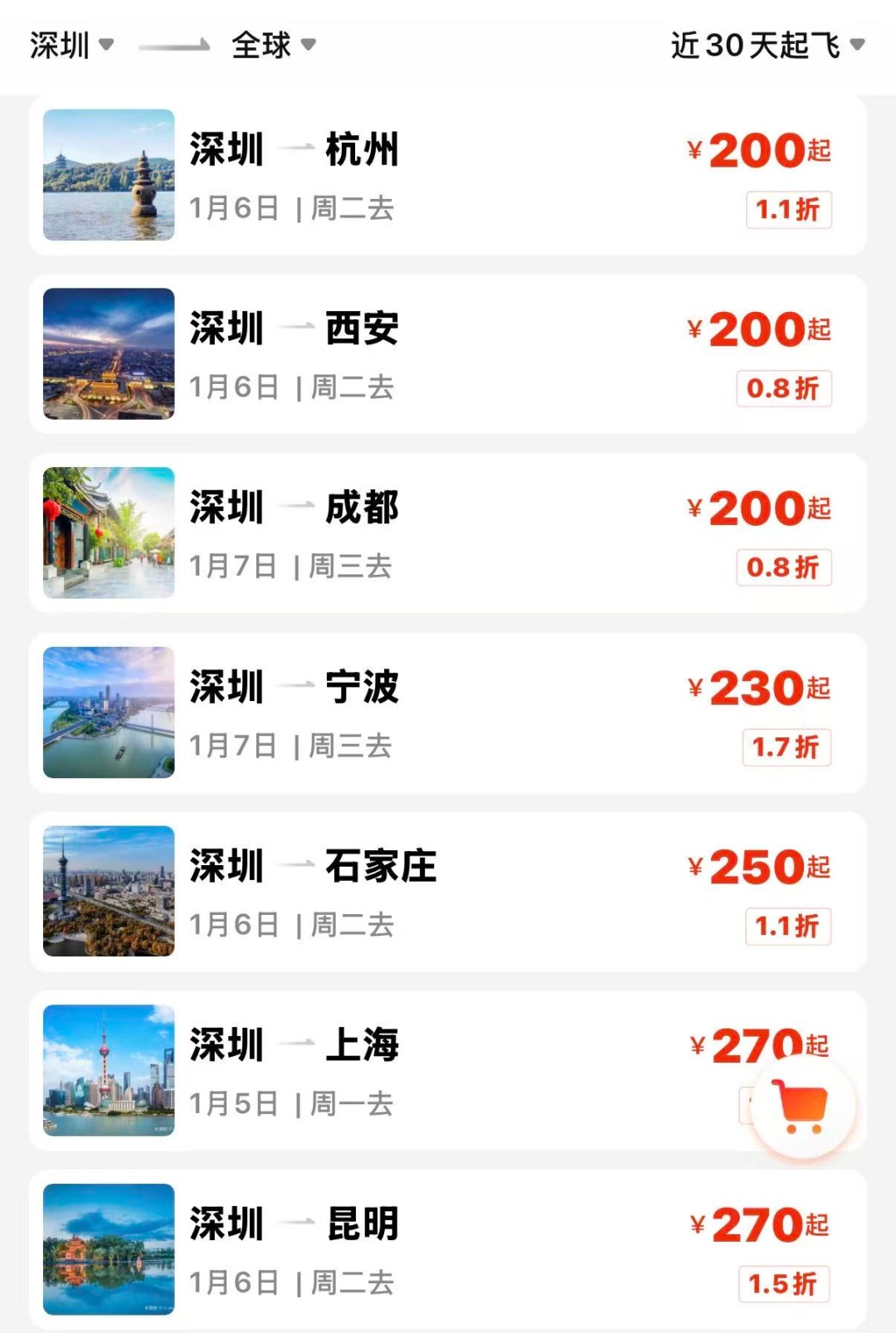Click the 昆明 lakeside temple thumbnail
The height and width of the screenshot is (1333, 896).
point(108,1249)
